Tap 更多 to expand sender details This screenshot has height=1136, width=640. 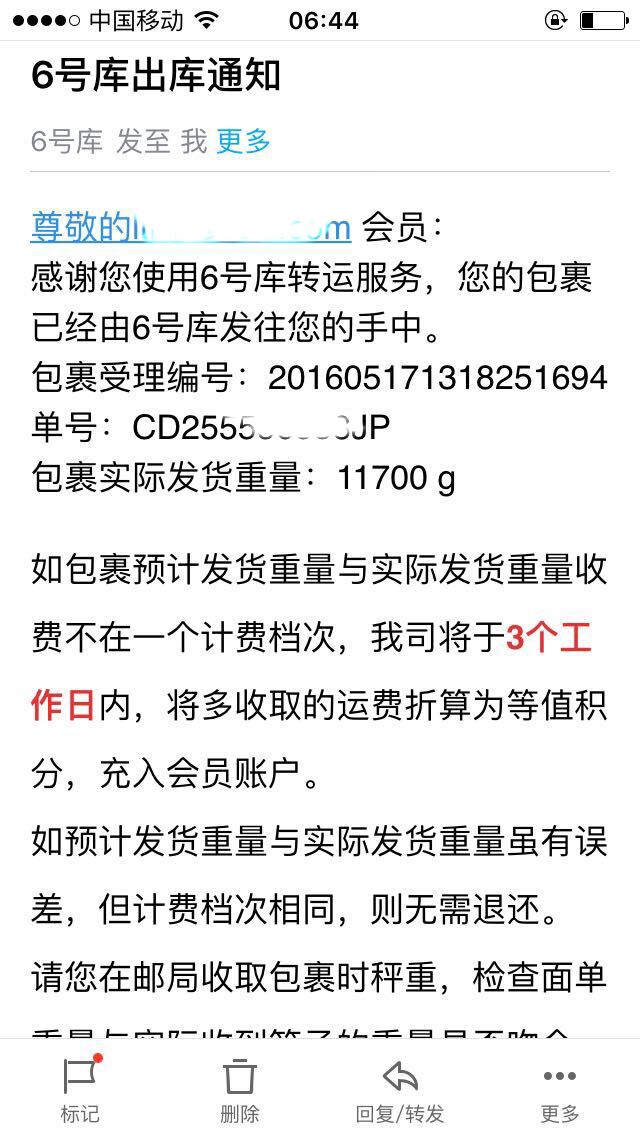pos(243,141)
